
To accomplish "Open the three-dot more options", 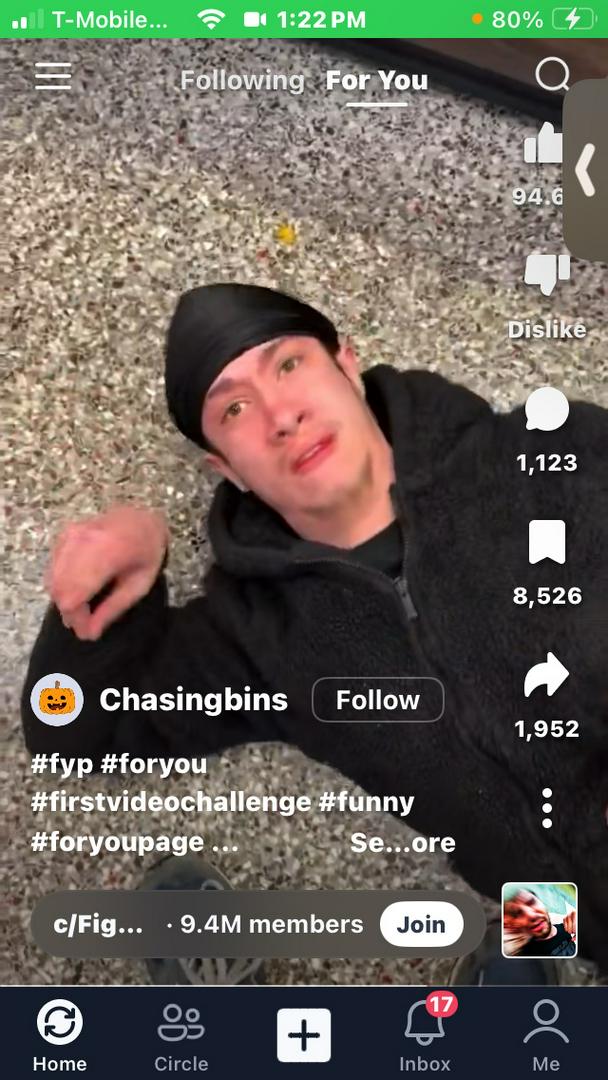I will click(x=546, y=808).
